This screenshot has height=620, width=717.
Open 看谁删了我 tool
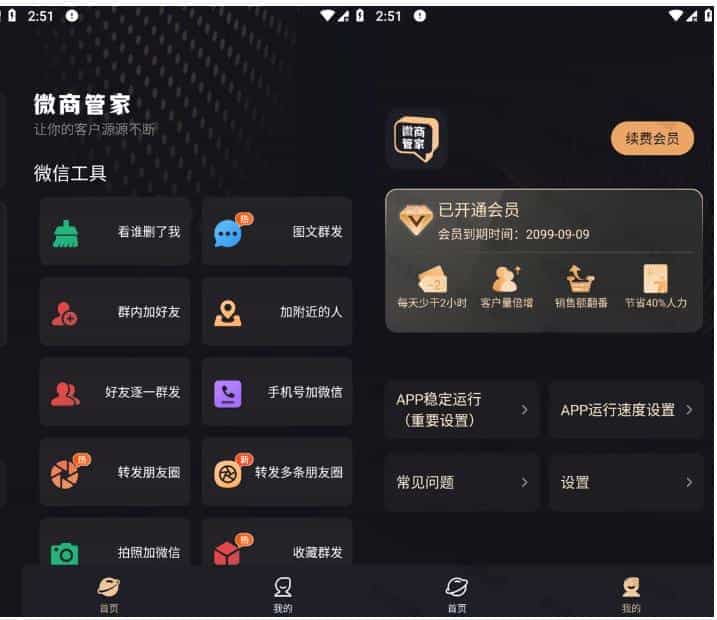click(x=115, y=232)
